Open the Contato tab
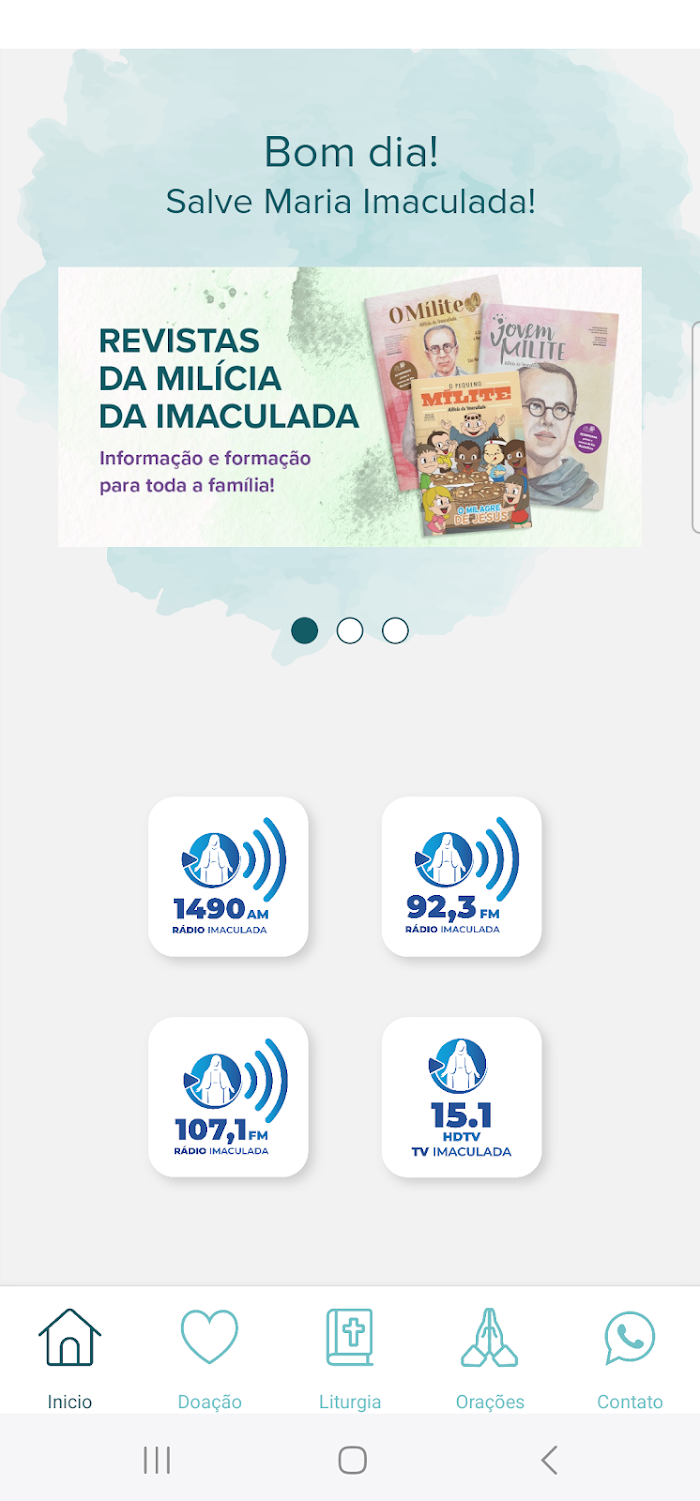The width and height of the screenshot is (700, 1501). click(x=630, y=1358)
